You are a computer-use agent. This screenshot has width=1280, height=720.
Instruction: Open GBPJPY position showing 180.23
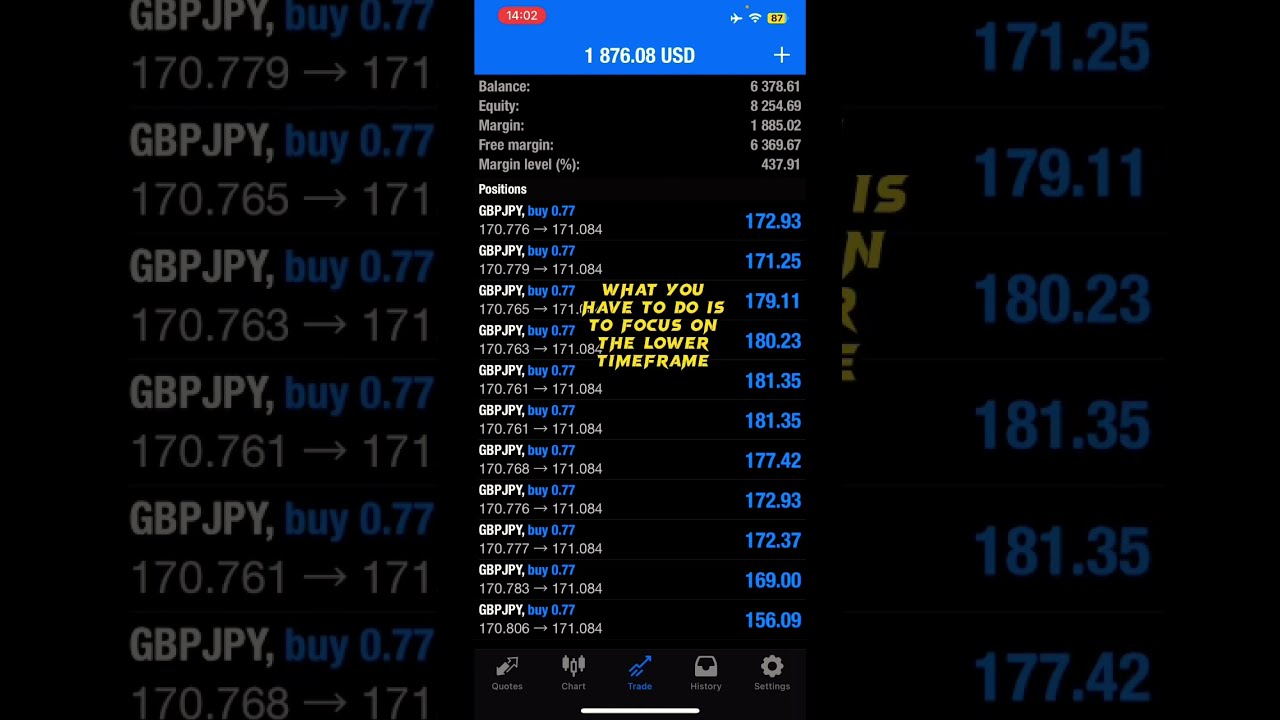click(x=639, y=340)
